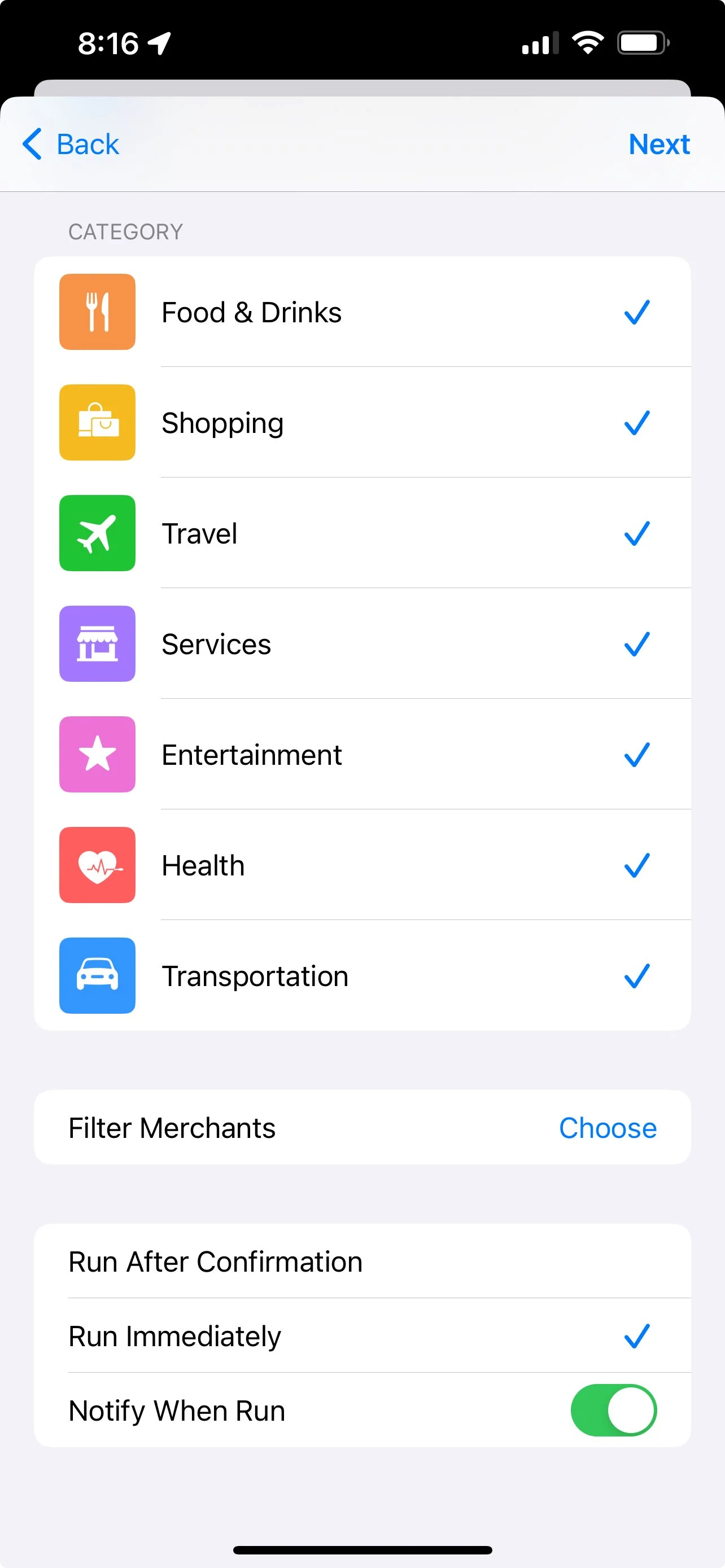
Task: Disable the Notify When Run toggle
Action: click(614, 1411)
